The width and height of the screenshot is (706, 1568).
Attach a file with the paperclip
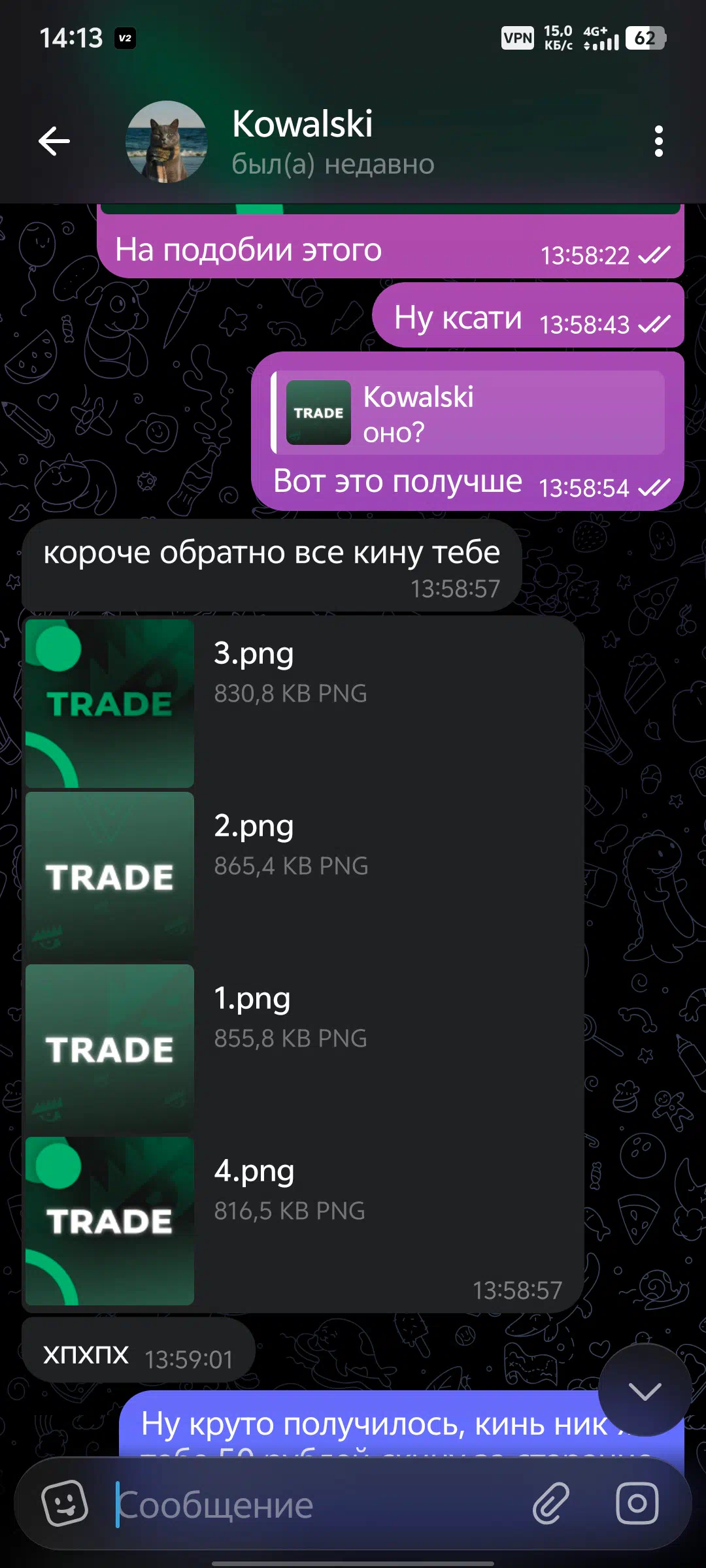tap(551, 1503)
